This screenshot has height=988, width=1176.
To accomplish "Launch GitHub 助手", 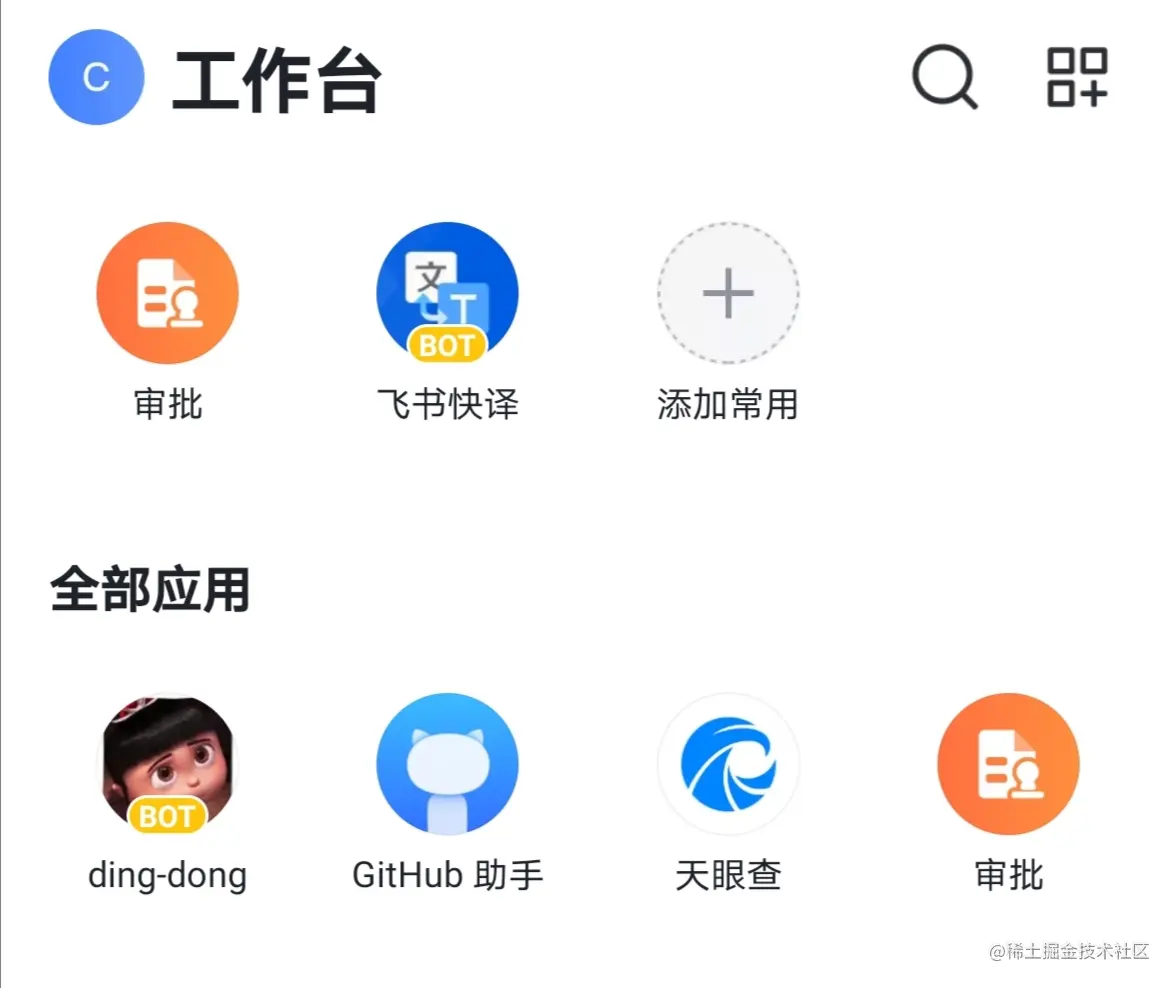I will (447, 765).
